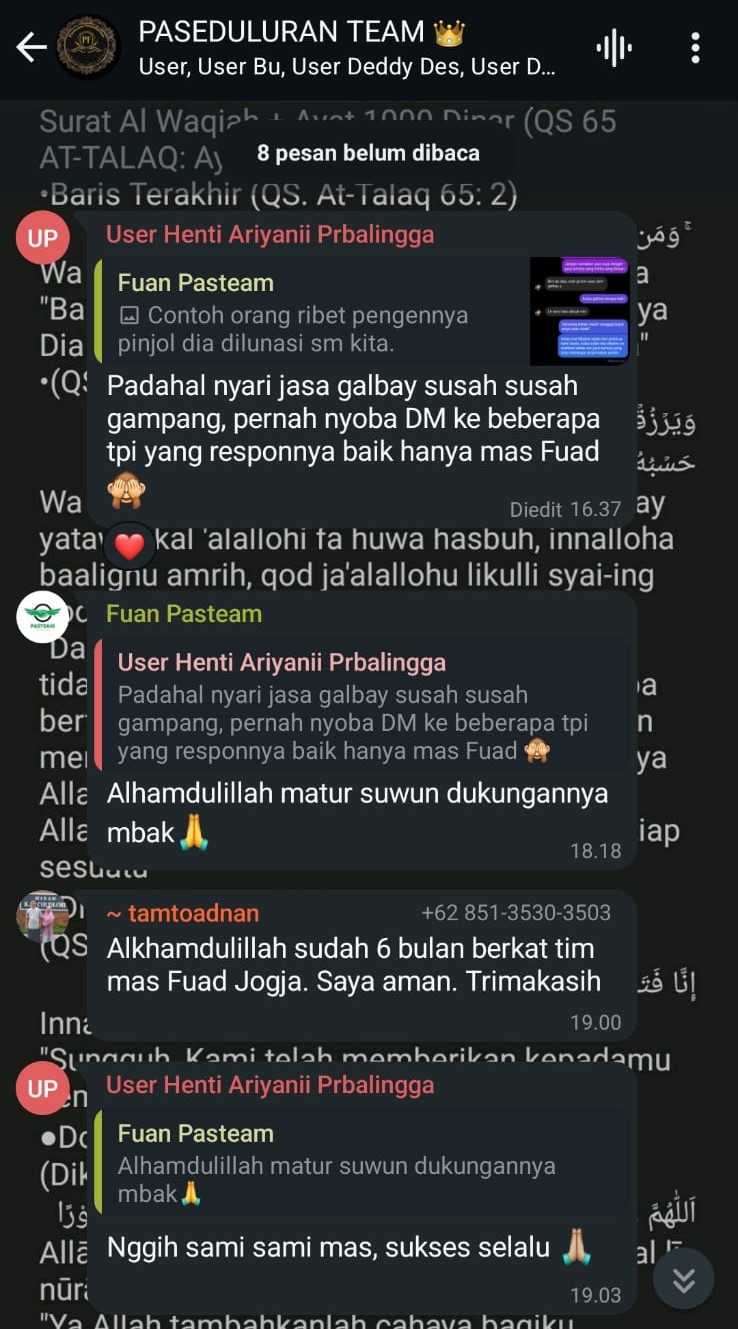Join the group voice chat waveform icon
This screenshot has width=738, height=1329.
coord(614,47)
